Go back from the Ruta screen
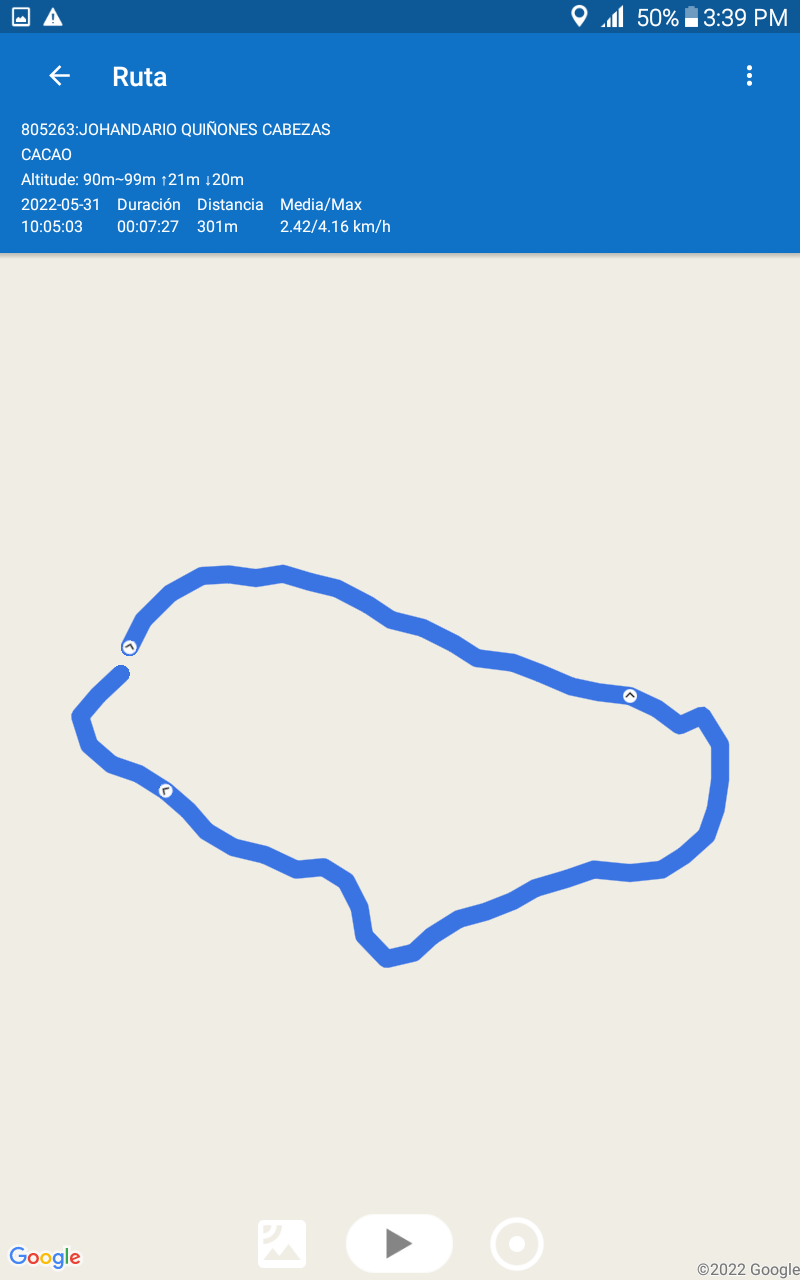Viewport: 800px width, 1280px height. click(60, 76)
